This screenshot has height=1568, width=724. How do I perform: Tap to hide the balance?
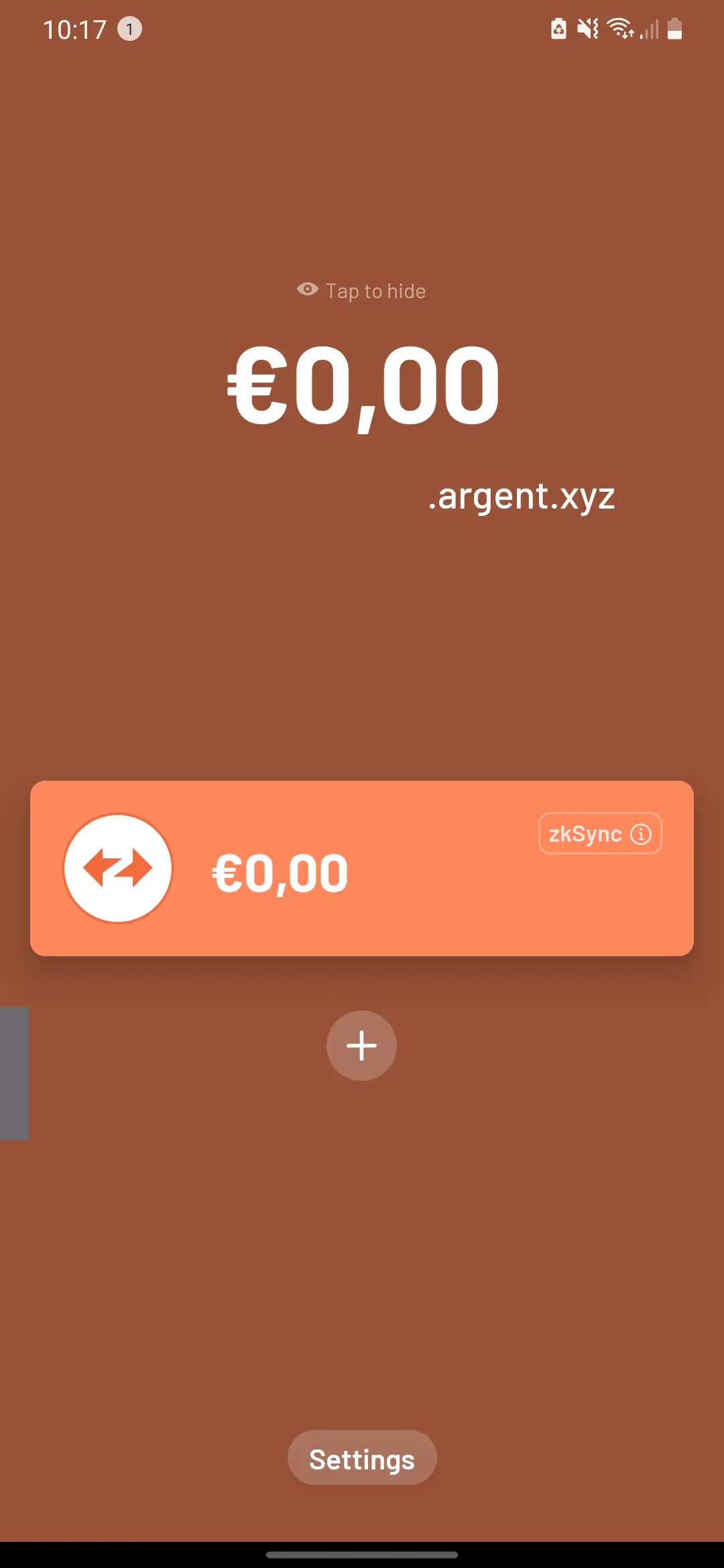[x=362, y=291]
